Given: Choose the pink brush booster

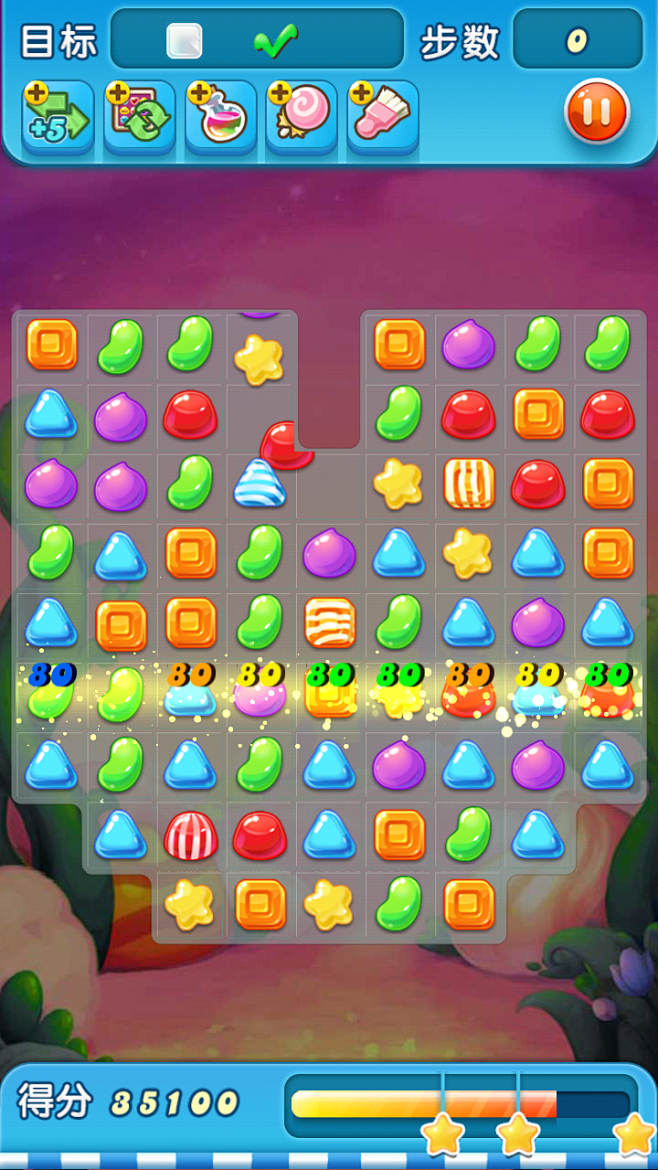Looking at the screenshot, I should pyautogui.click(x=382, y=117).
